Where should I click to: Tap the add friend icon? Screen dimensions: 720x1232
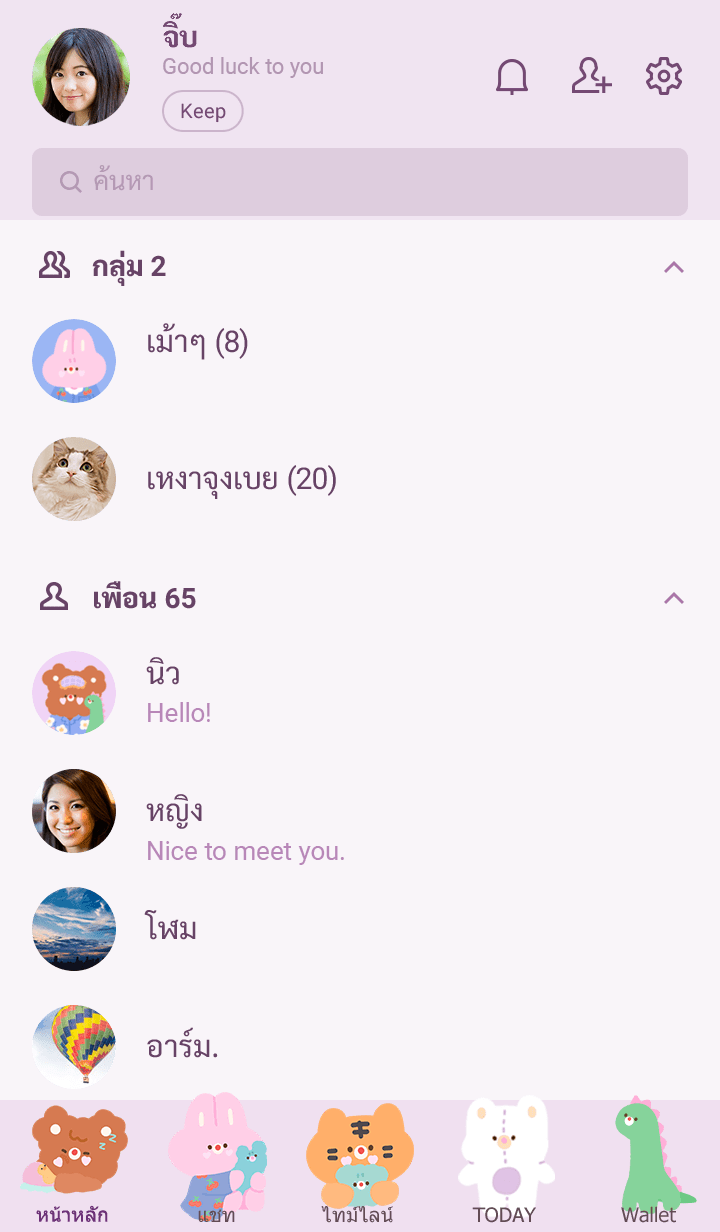coord(591,77)
